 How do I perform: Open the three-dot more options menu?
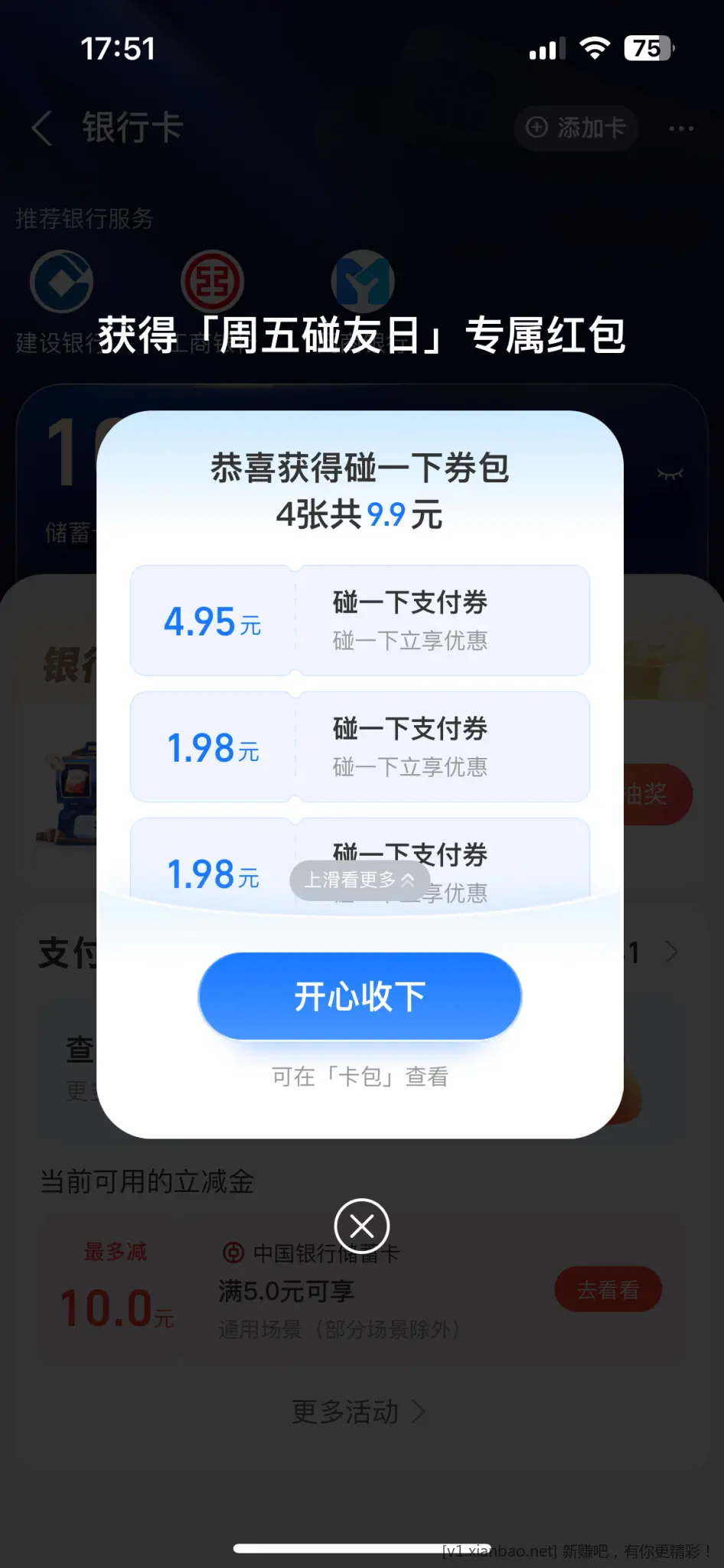pos(680,128)
